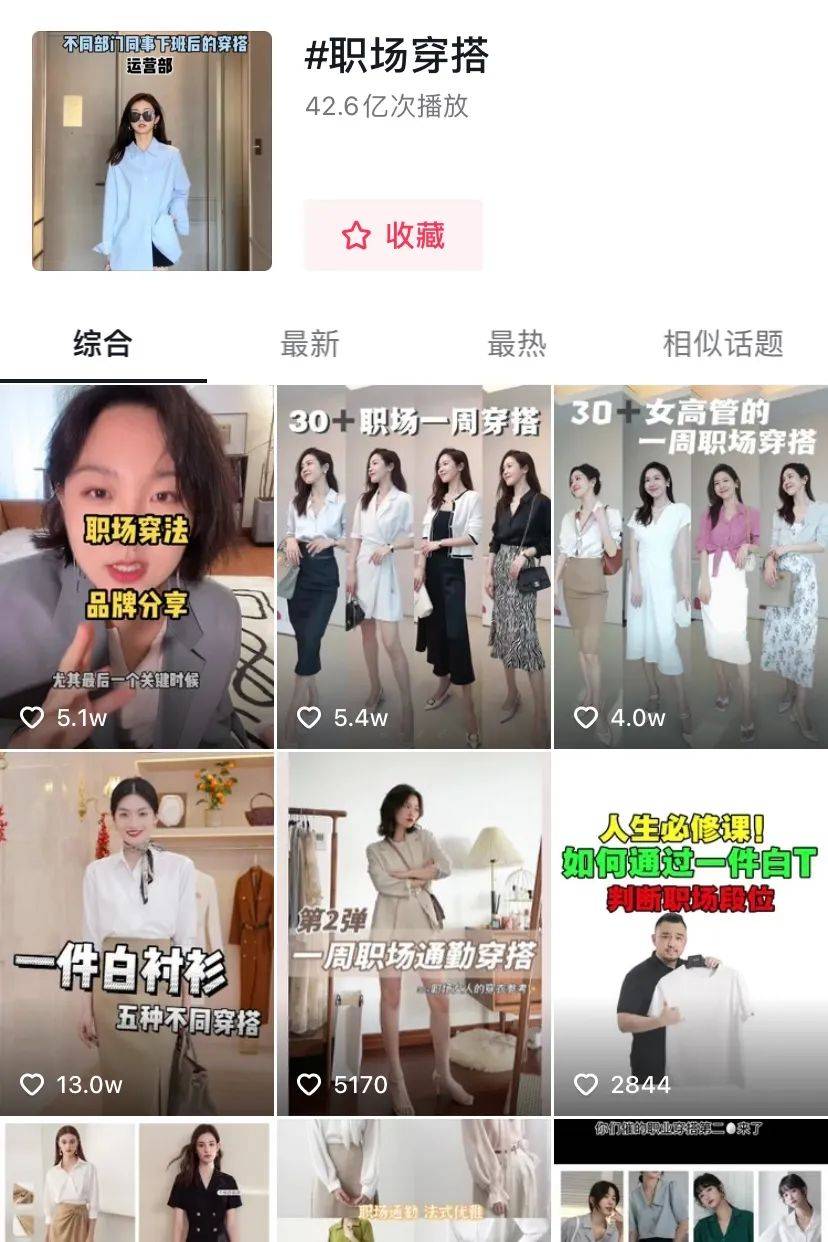This screenshot has width=828, height=1242.
Task: Switch to the 综合 tab
Action: pyautogui.click(x=102, y=344)
